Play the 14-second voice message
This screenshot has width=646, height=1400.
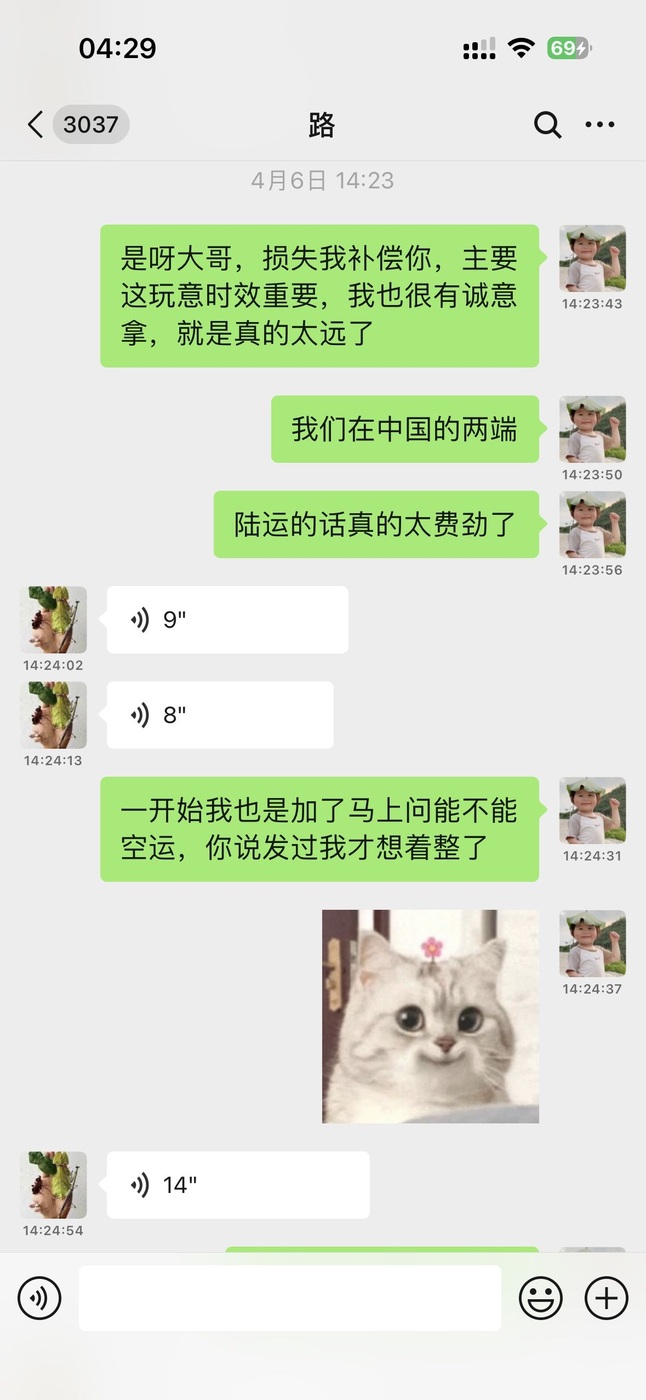tap(238, 1185)
